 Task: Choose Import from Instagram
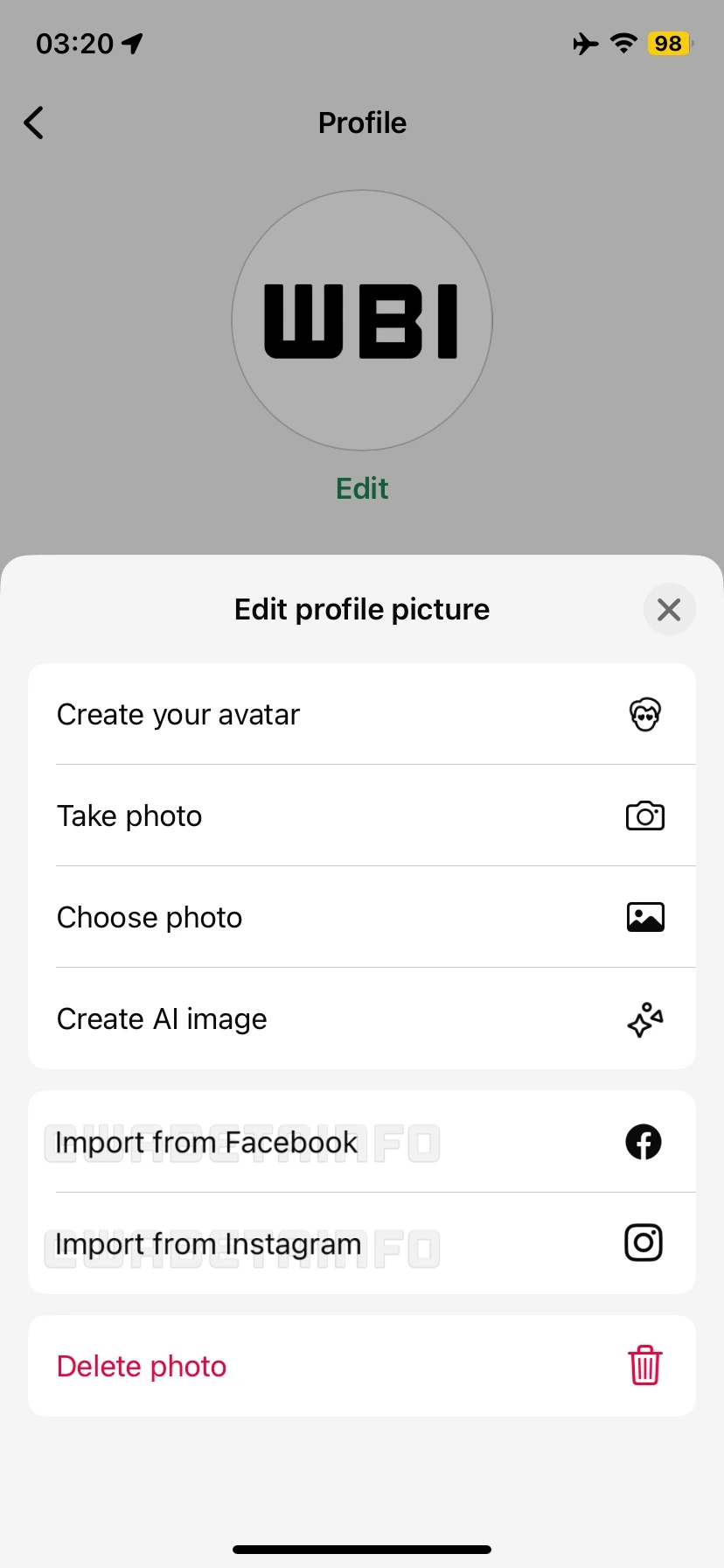point(208,1242)
